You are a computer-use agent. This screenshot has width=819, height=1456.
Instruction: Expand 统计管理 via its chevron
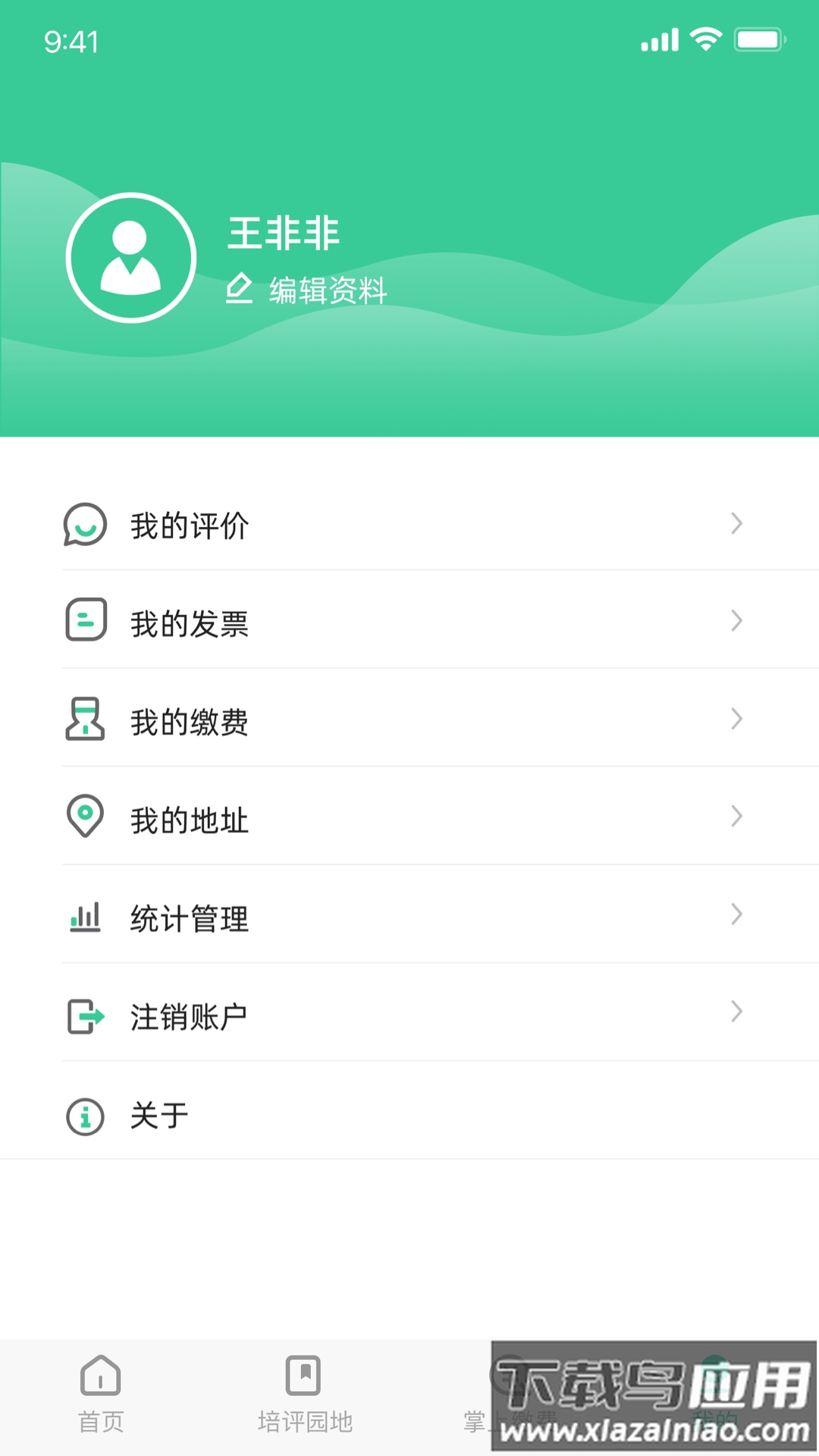(735, 915)
